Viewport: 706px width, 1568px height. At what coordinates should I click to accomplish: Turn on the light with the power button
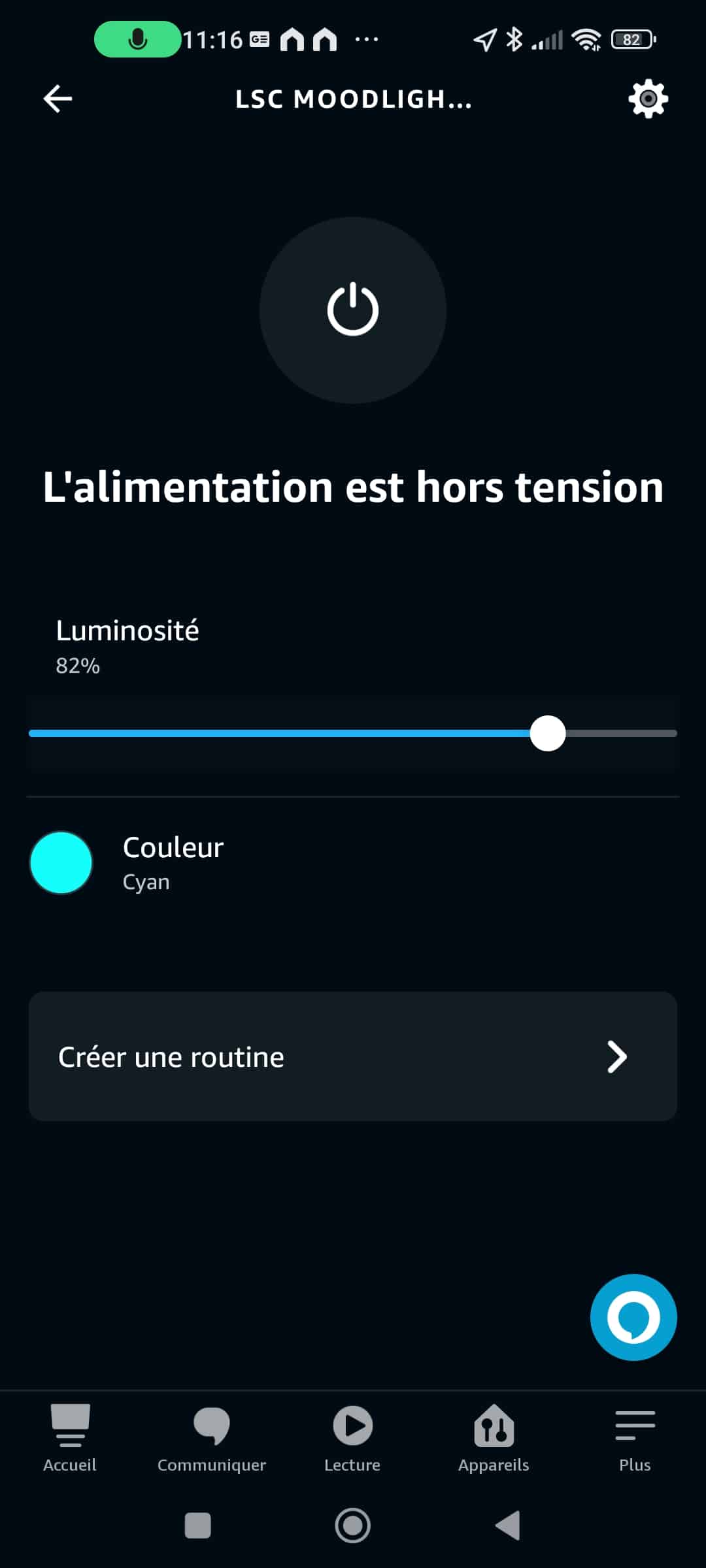353,310
